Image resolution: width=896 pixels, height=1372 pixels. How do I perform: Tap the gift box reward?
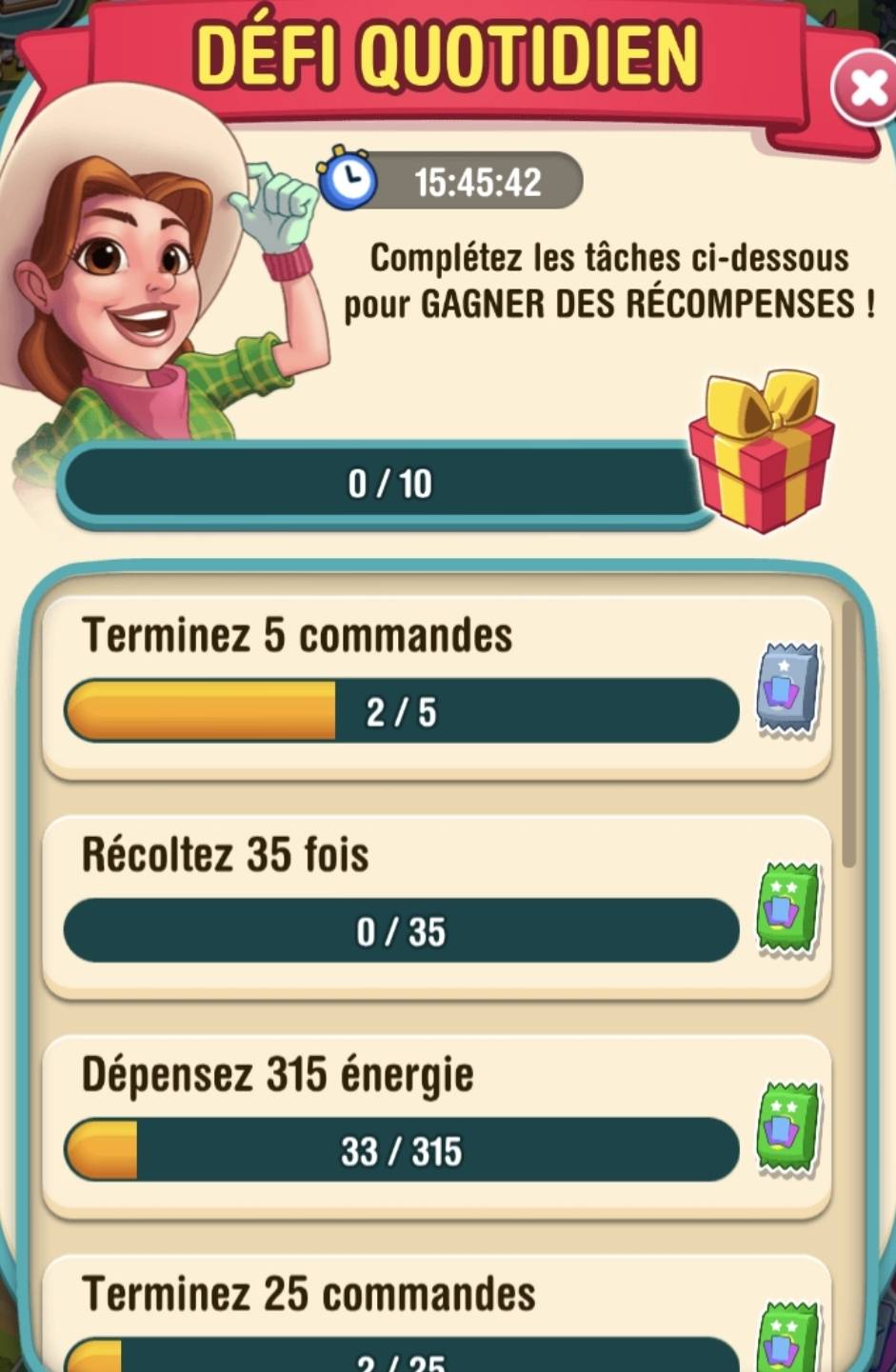click(x=761, y=451)
